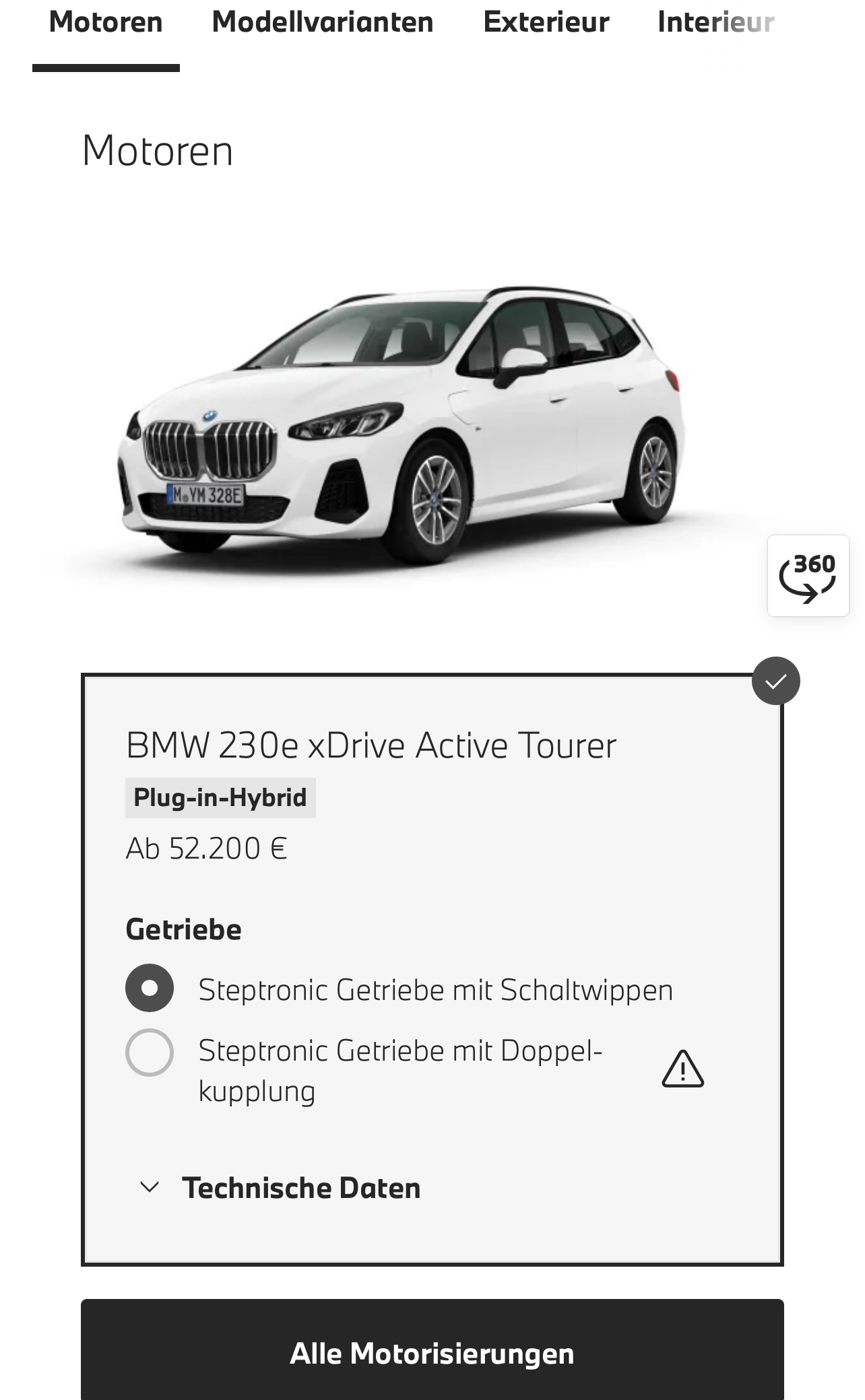Open the Exterieur tab
The image size is (865, 1400).
[546, 22]
